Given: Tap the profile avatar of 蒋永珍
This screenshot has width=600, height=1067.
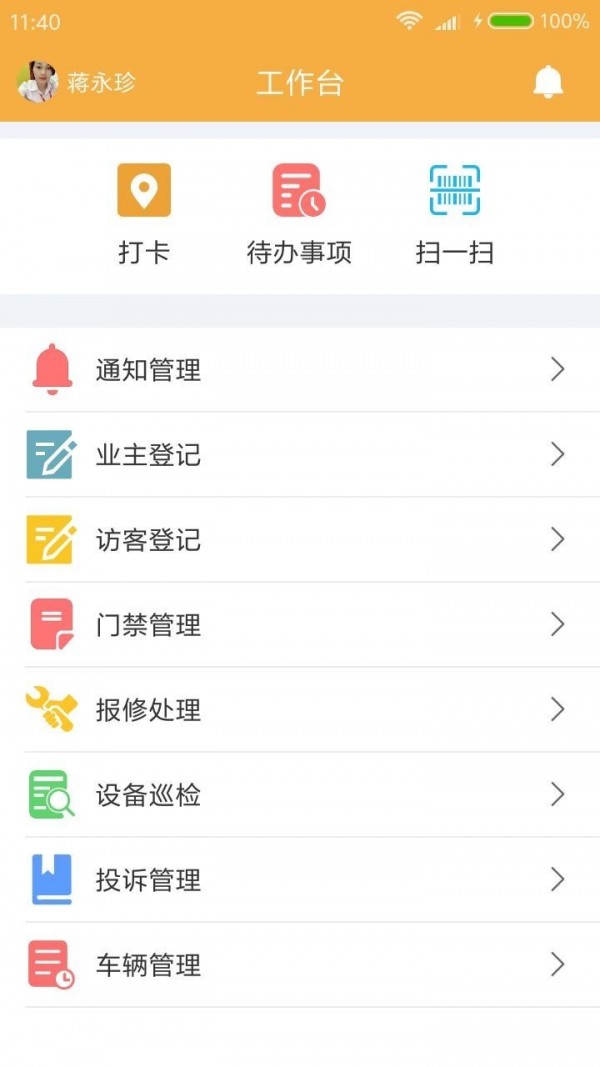Looking at the screenshot, I should point(38,82).
